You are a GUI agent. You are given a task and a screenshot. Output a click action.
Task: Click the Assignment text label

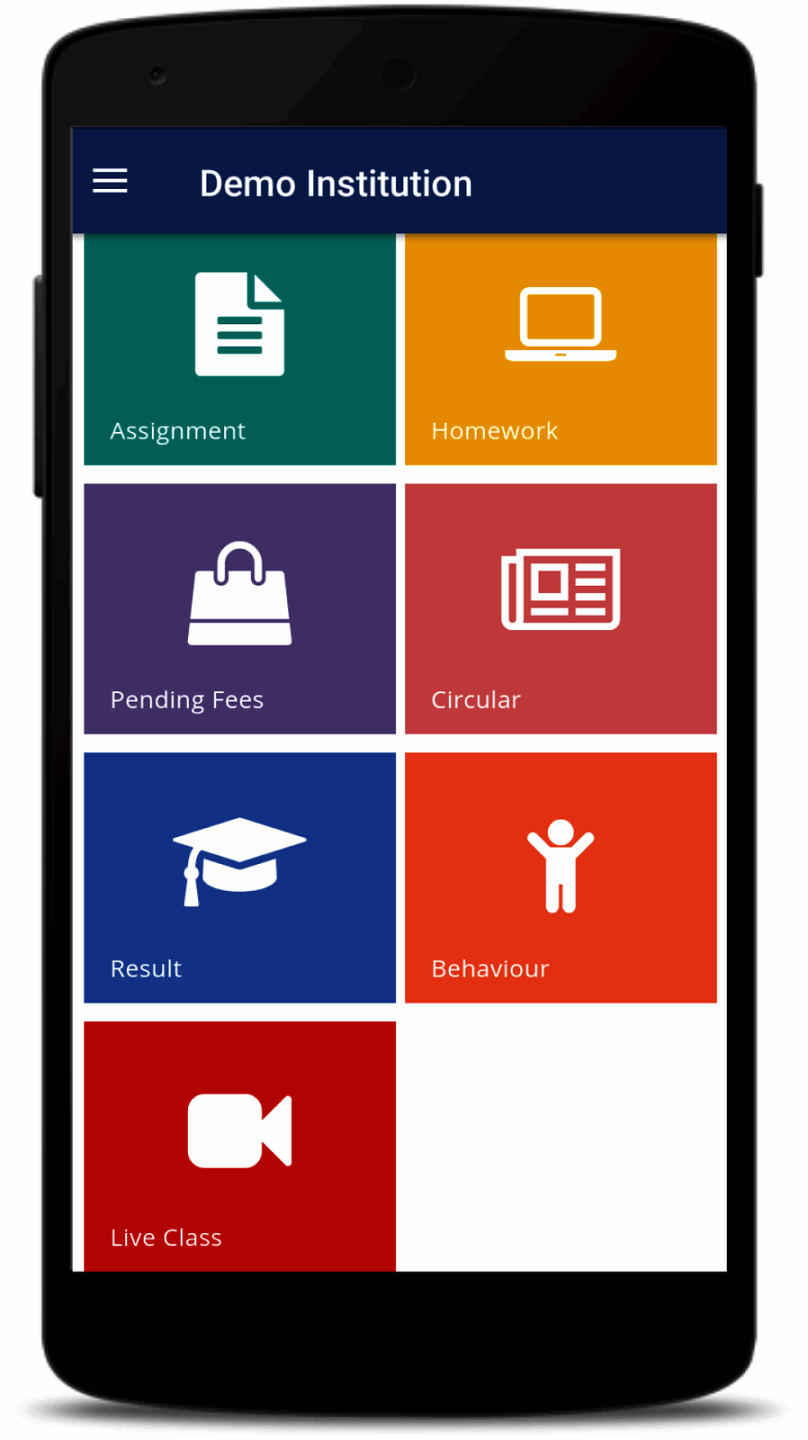(177, 430)
